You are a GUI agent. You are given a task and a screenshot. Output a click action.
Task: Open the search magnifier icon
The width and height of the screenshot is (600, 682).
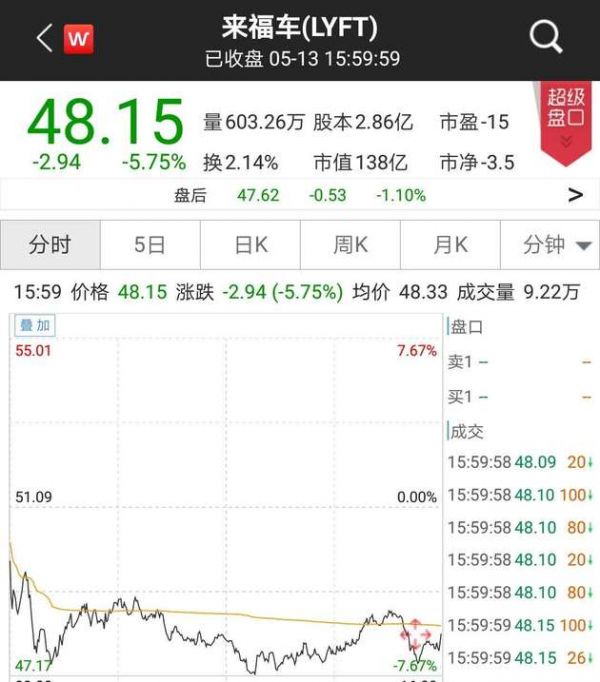(x=546, y=39)
